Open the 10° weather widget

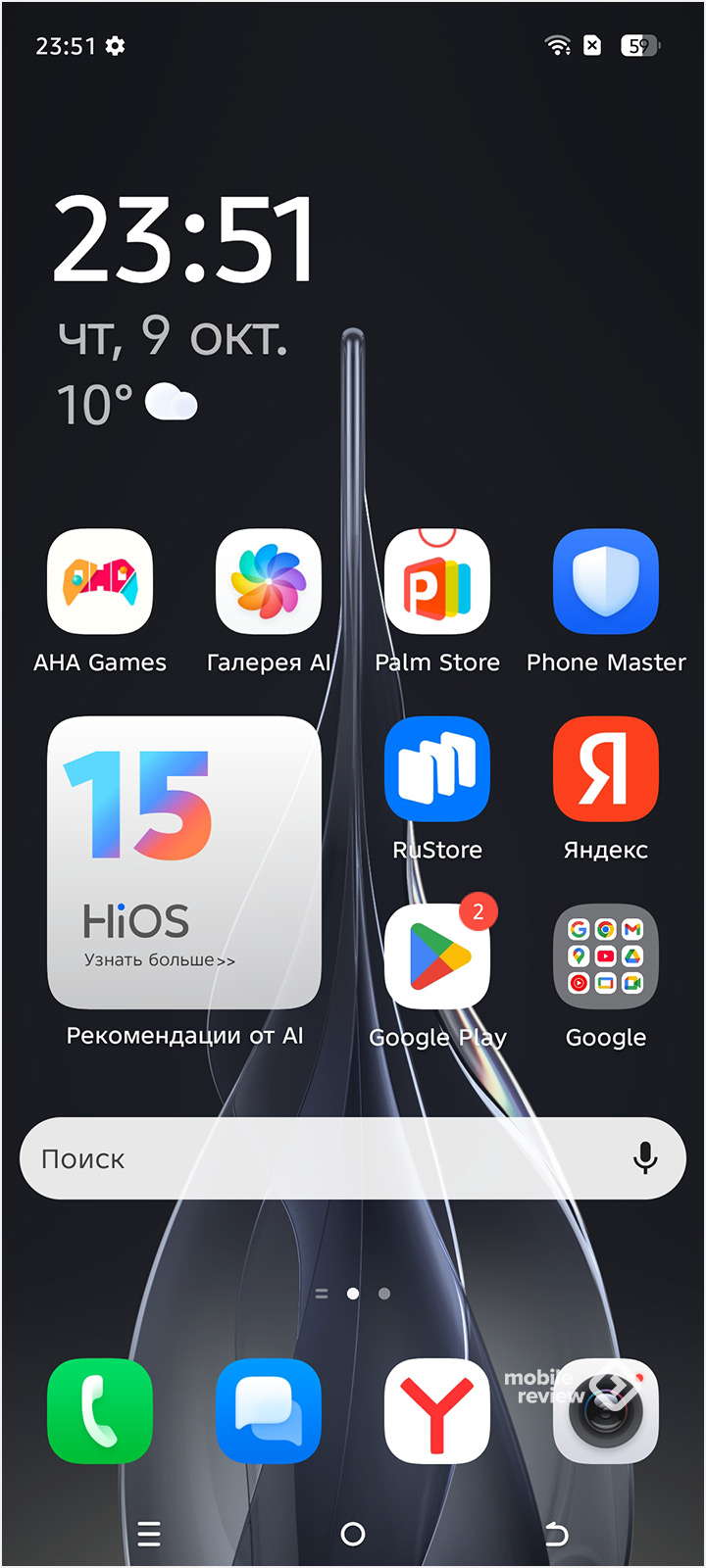[x=126, y=404]
